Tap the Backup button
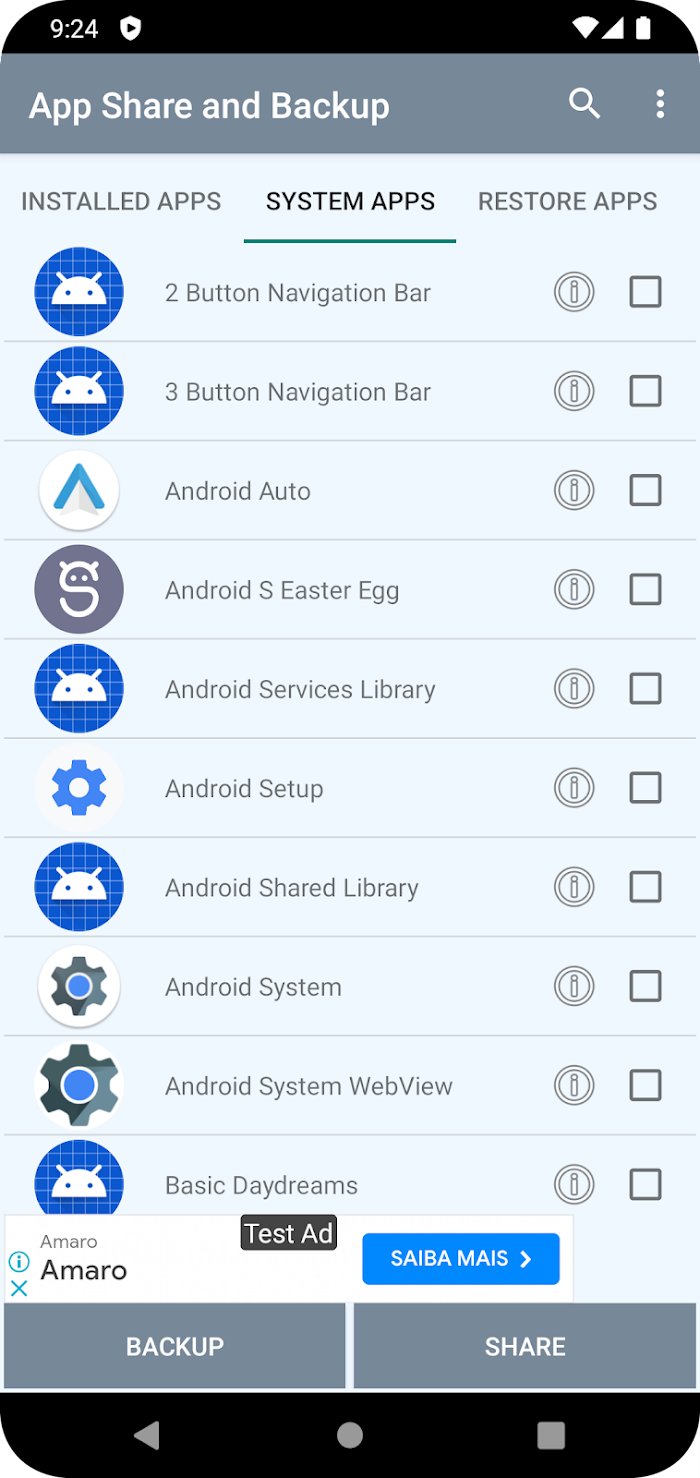 pyautogui.click(x=175, y=1346)
